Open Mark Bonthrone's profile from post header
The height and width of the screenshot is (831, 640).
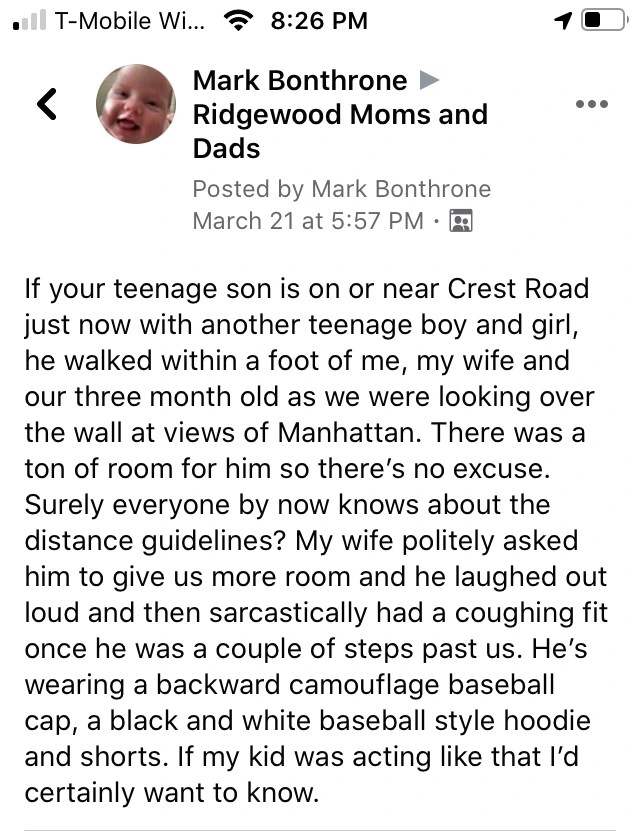click(300, 81)
